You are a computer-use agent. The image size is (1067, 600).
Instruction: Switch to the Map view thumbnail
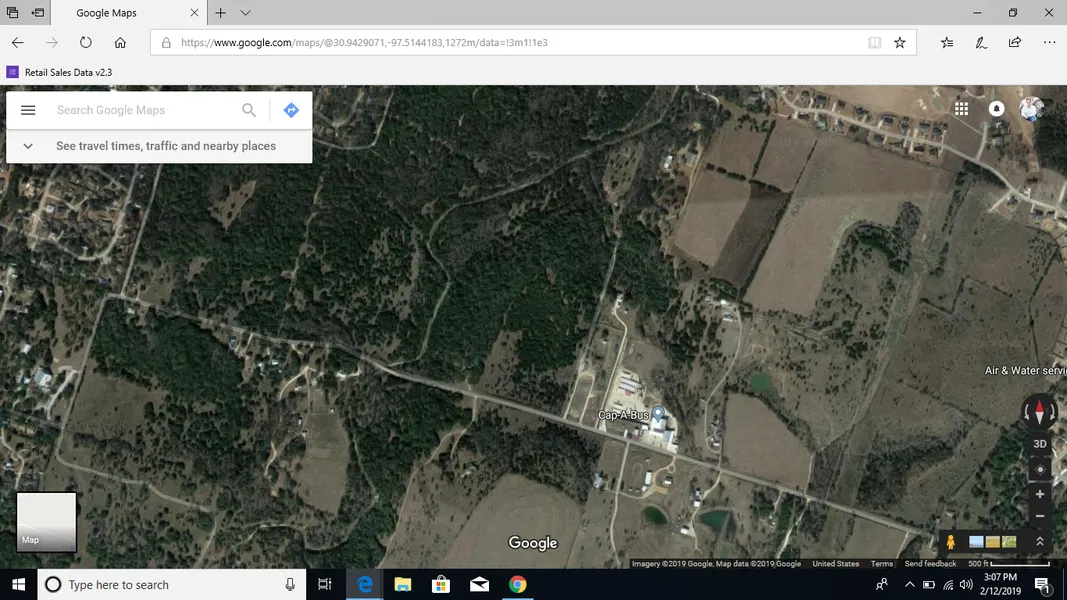pyautogui.click(x=46, y=521)
